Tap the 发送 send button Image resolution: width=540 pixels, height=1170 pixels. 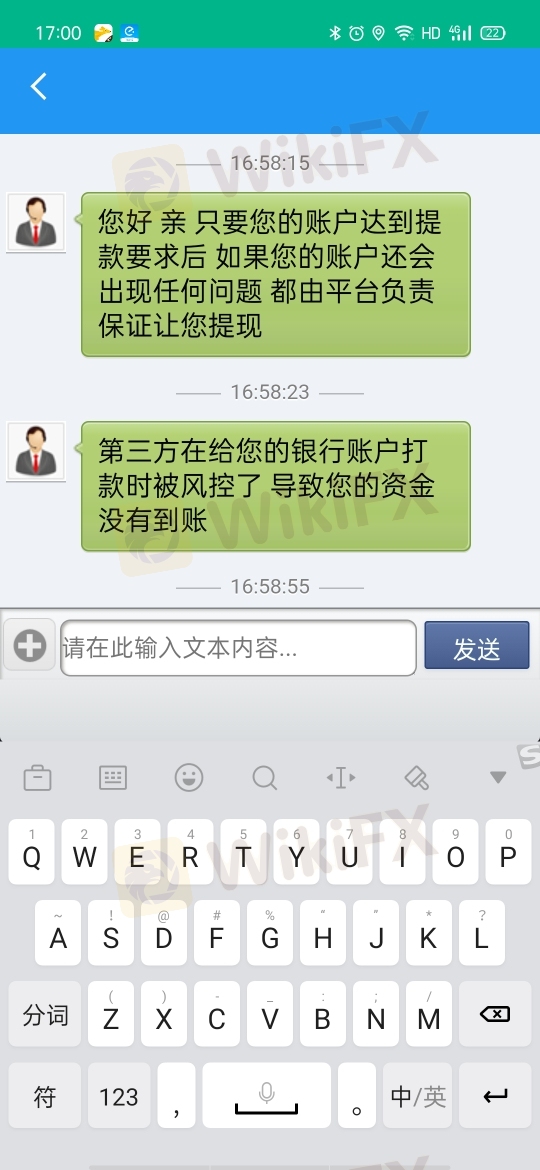coord(477,646)
